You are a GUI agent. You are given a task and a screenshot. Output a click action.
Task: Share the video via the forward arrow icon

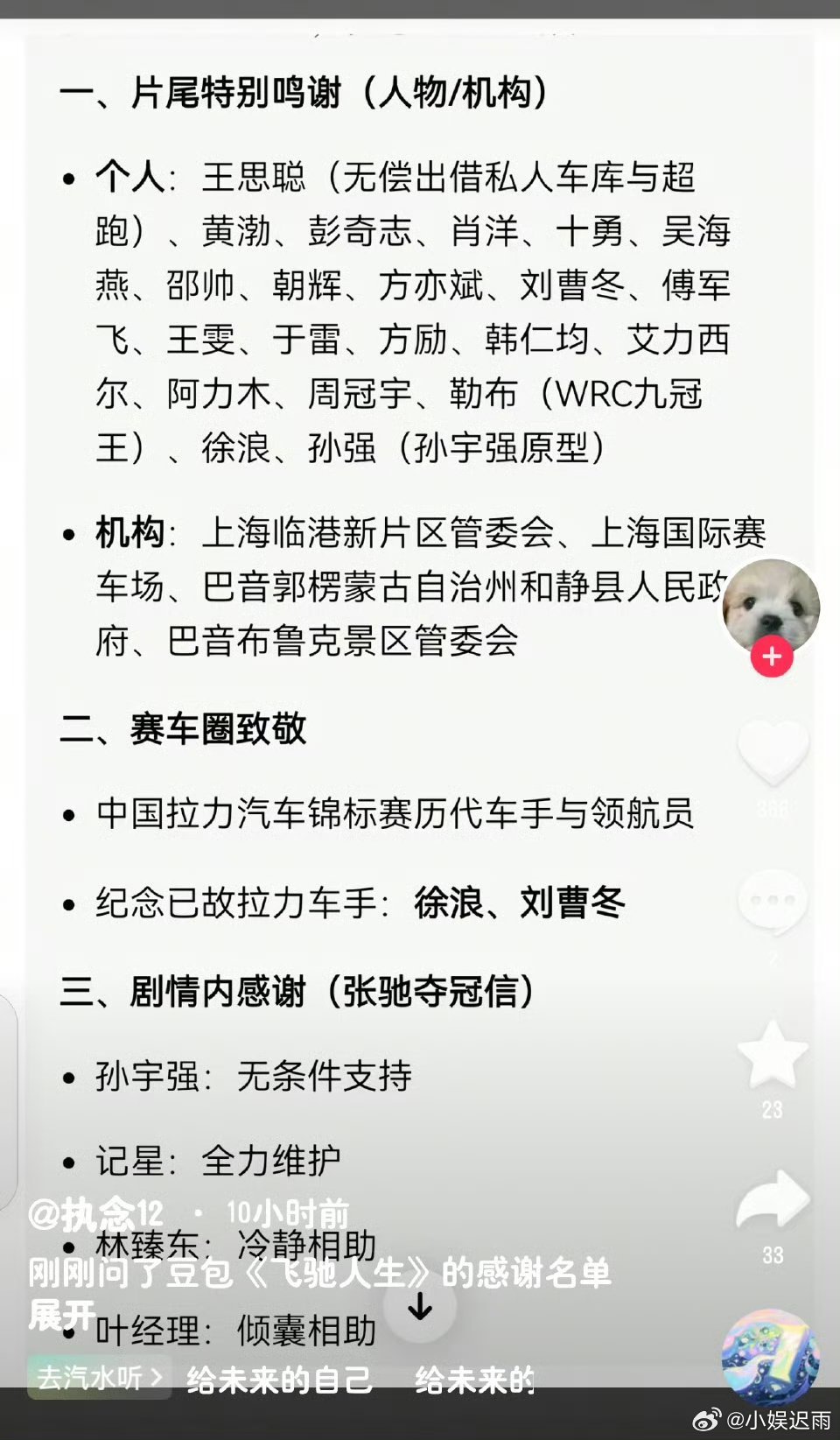[x=771, y=1201]
